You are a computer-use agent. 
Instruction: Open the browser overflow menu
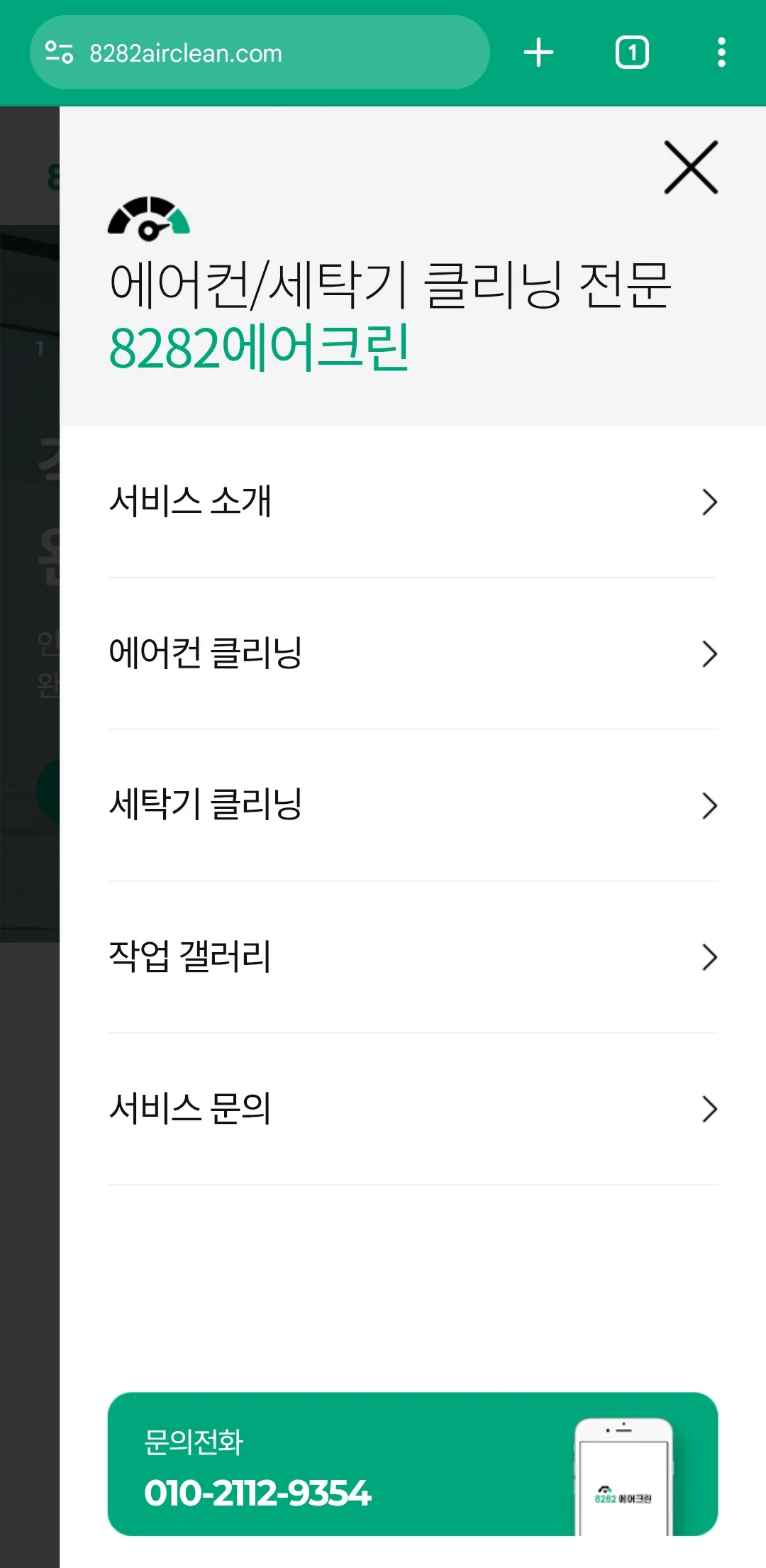(x=721, y=53)
